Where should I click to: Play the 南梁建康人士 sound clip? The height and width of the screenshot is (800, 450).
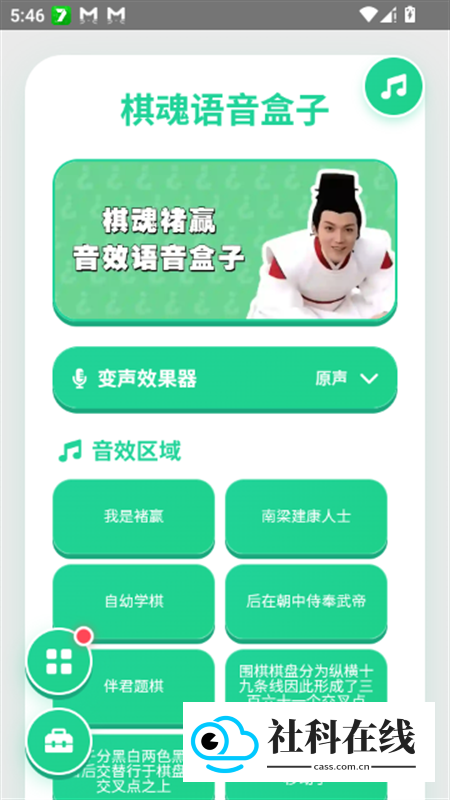coord(306,517)
